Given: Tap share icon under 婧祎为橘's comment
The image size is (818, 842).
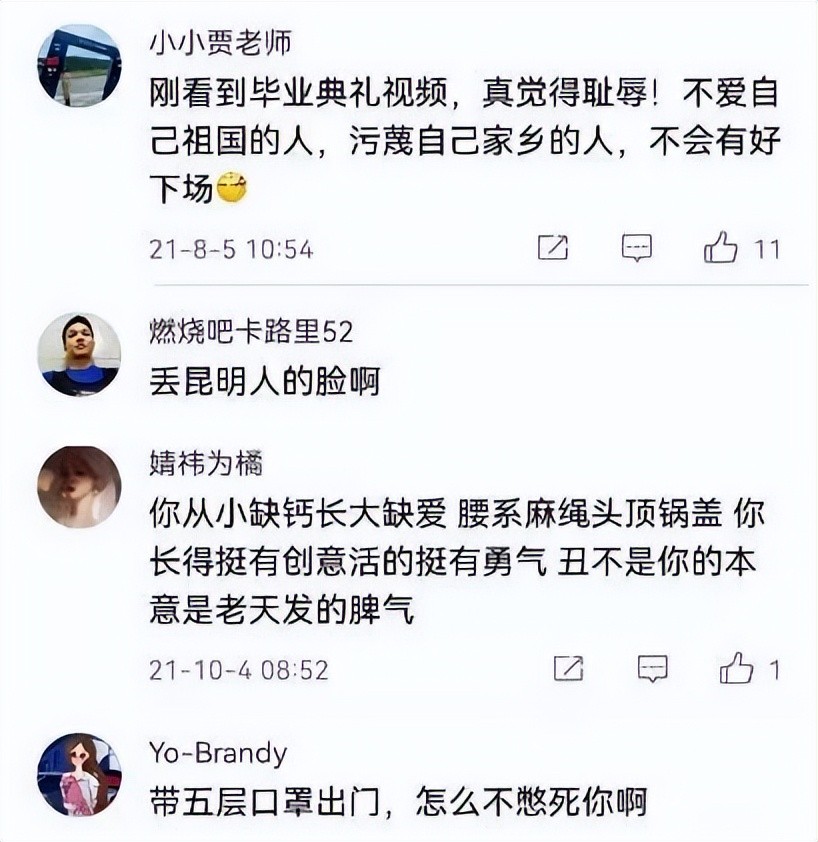Looking at the screenshot, I should pos(568,667).
